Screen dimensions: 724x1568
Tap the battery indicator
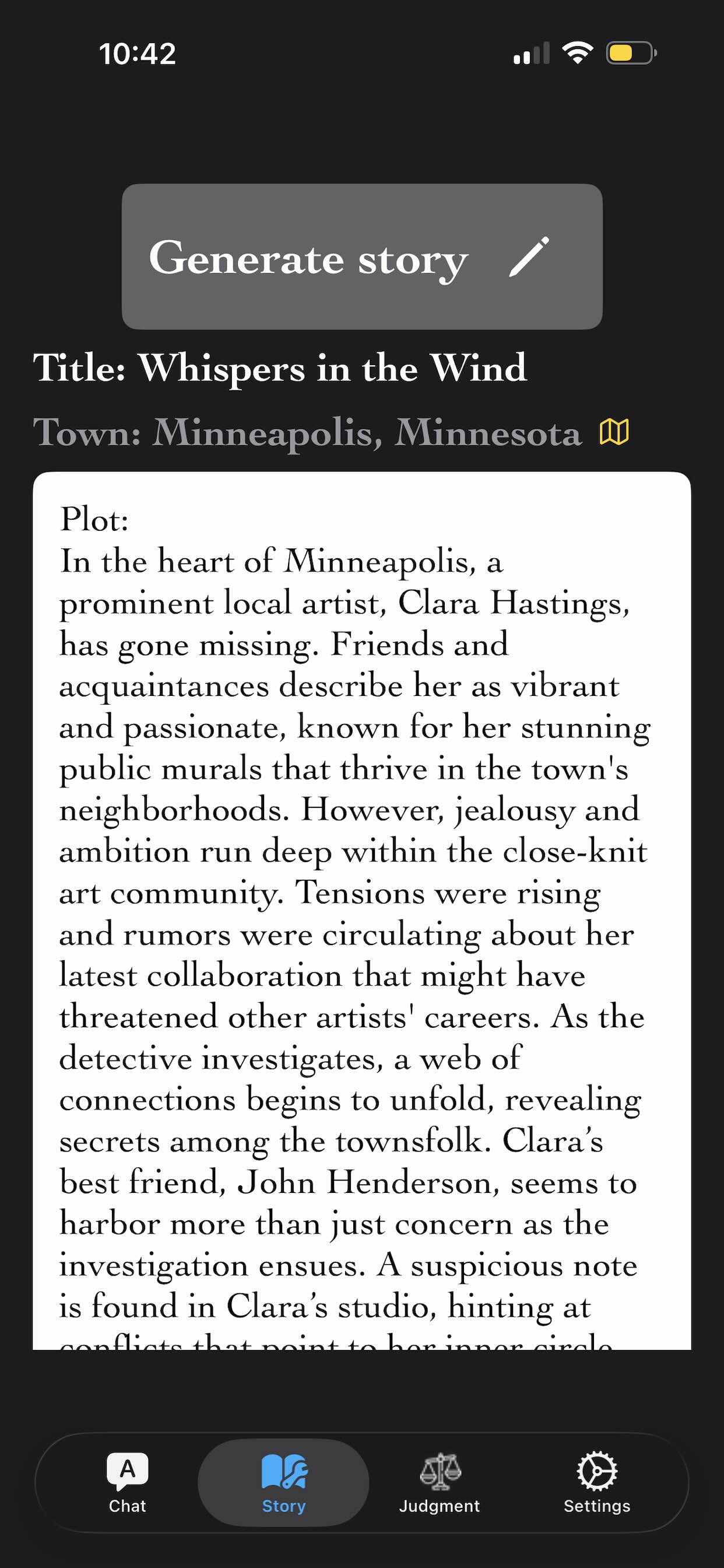[x=629, y=53]
